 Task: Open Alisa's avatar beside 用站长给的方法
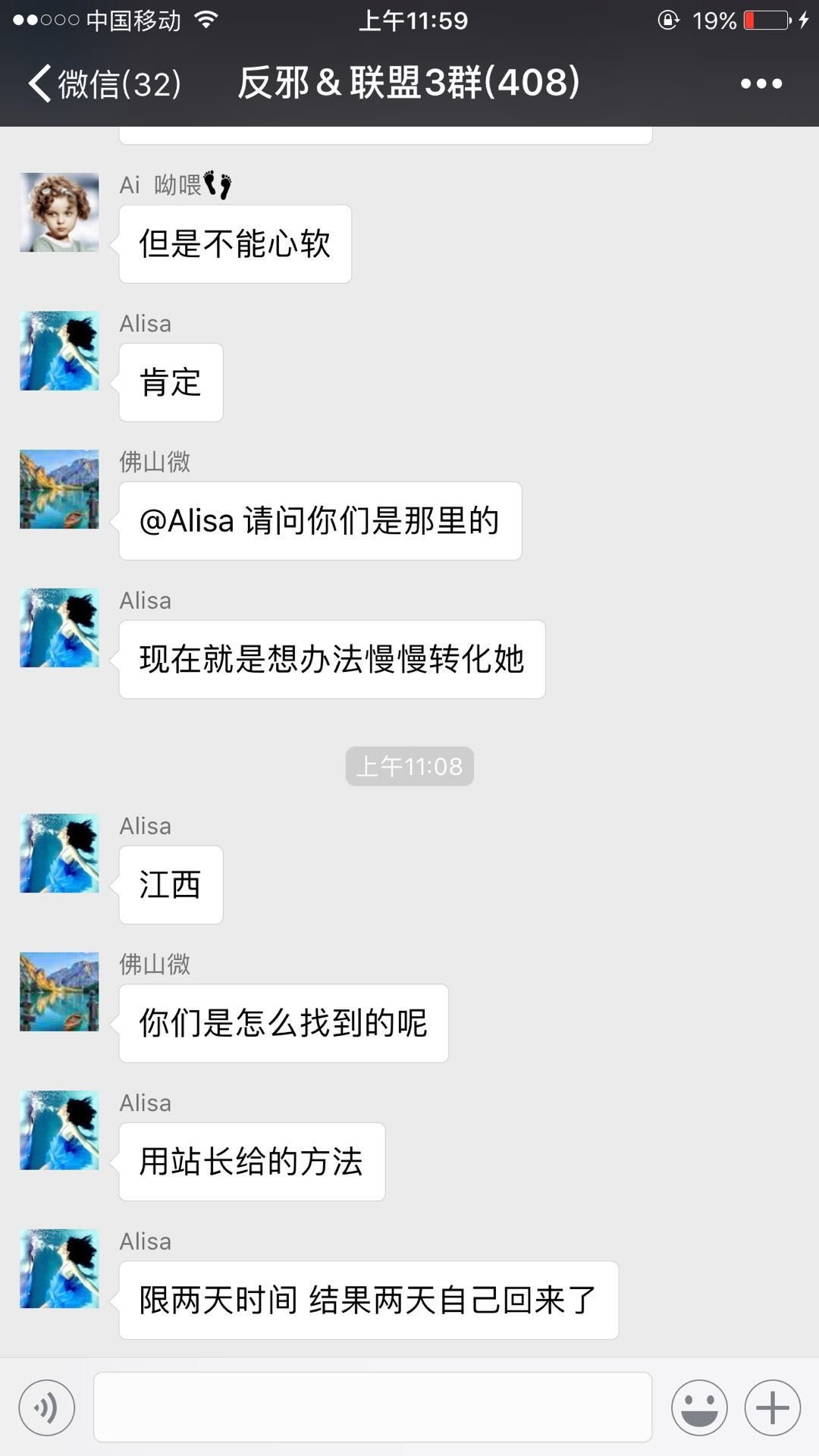(x=59, y=1130)
